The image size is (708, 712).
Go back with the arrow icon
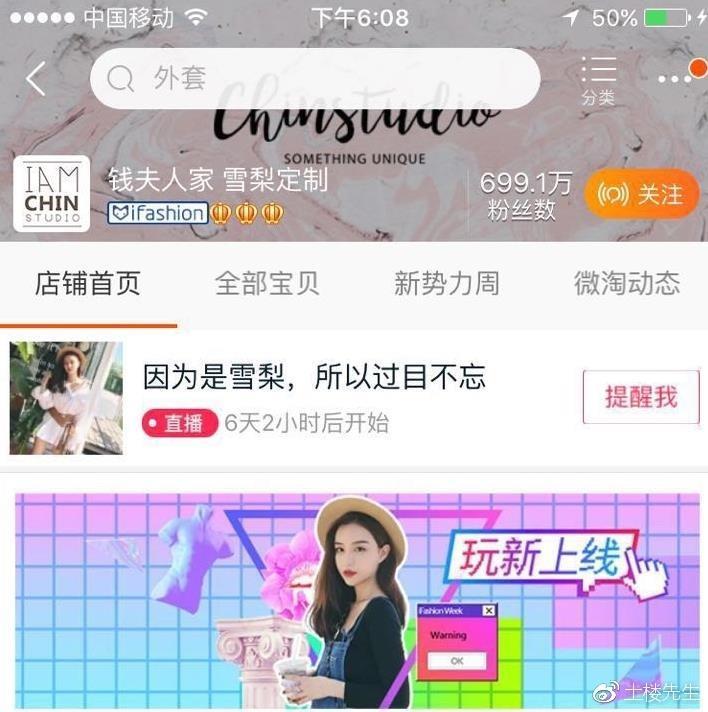click(x=36, y=79)
